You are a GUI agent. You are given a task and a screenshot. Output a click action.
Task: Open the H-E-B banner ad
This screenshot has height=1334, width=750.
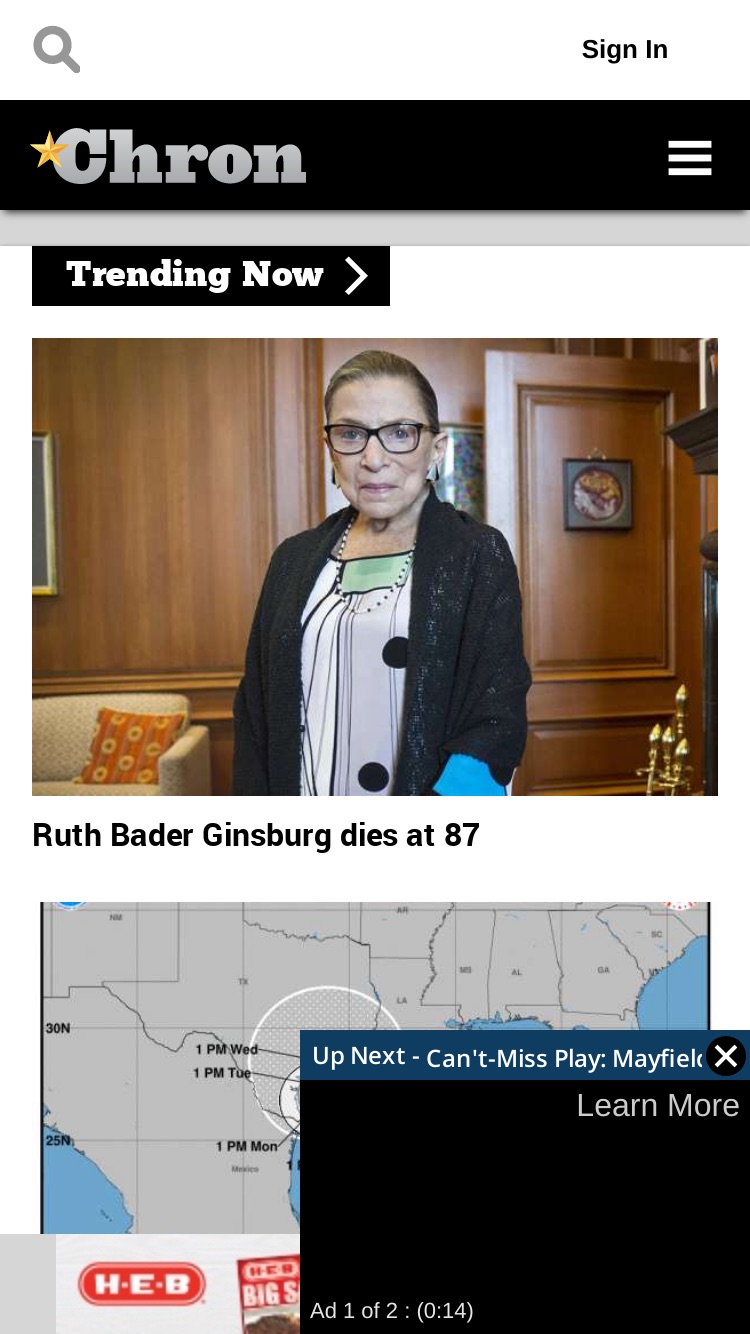pos(178,1284)
